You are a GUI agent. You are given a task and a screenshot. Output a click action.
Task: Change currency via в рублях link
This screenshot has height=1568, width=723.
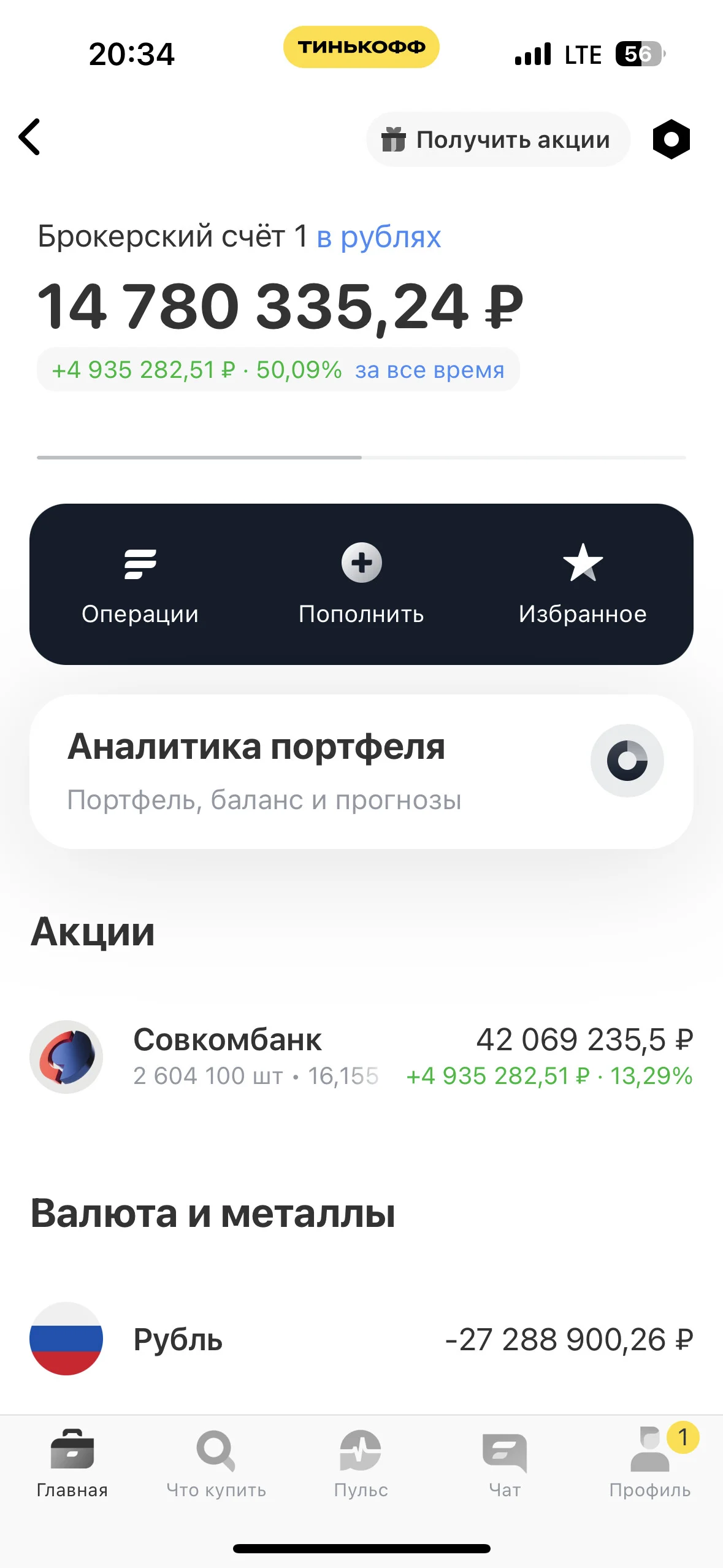378,237
